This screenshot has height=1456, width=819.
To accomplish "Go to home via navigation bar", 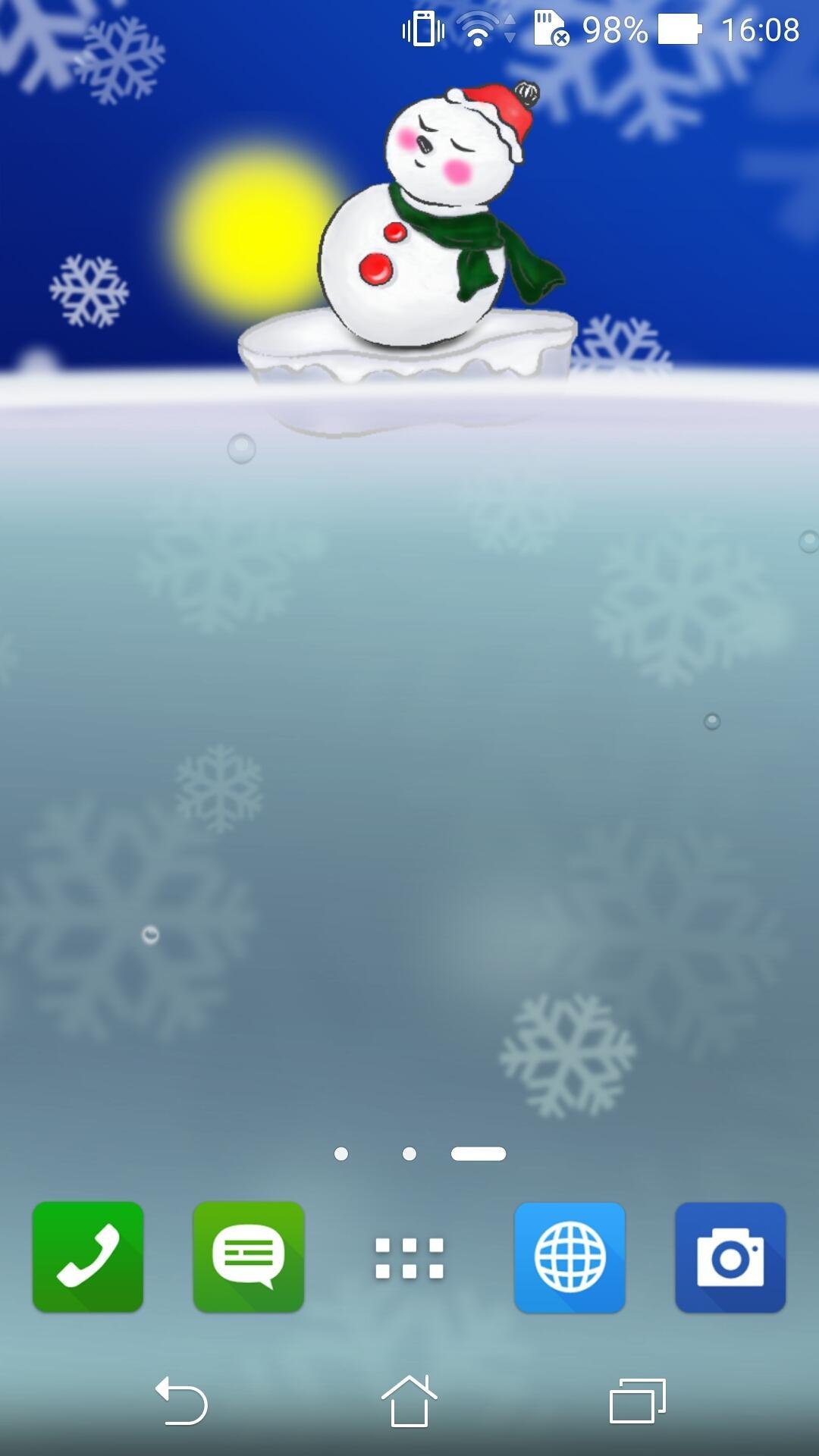I will coord(409,1401).
